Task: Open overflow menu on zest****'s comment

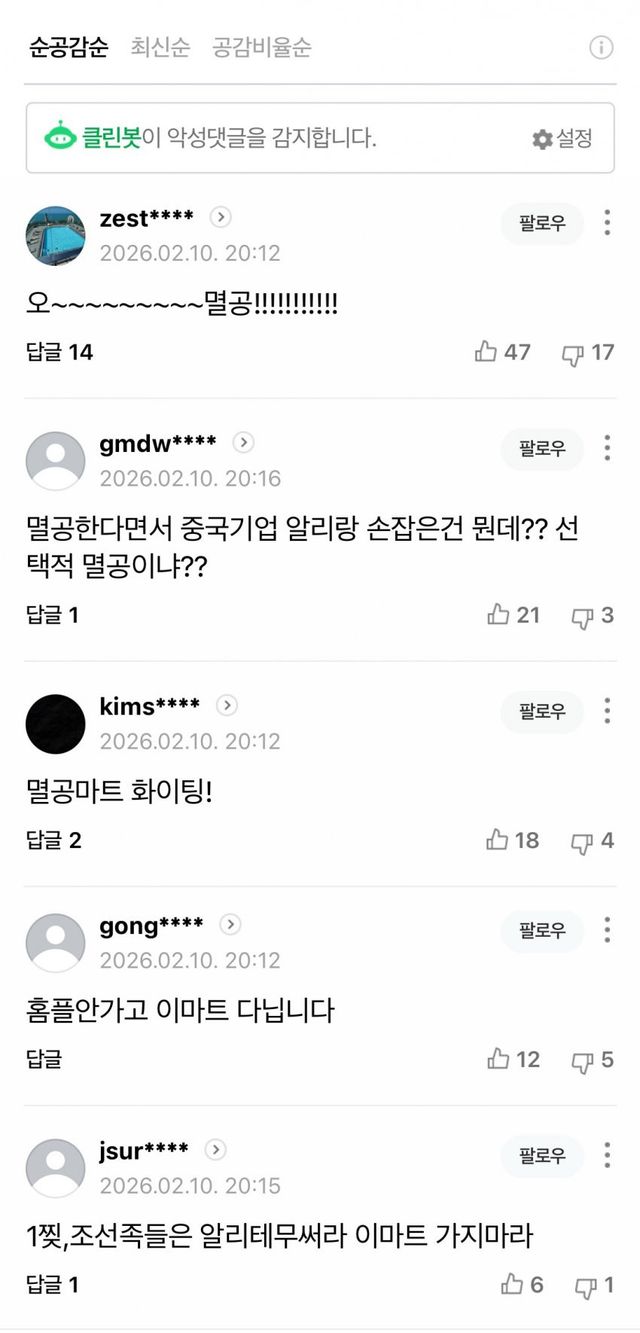Action: 607,223
